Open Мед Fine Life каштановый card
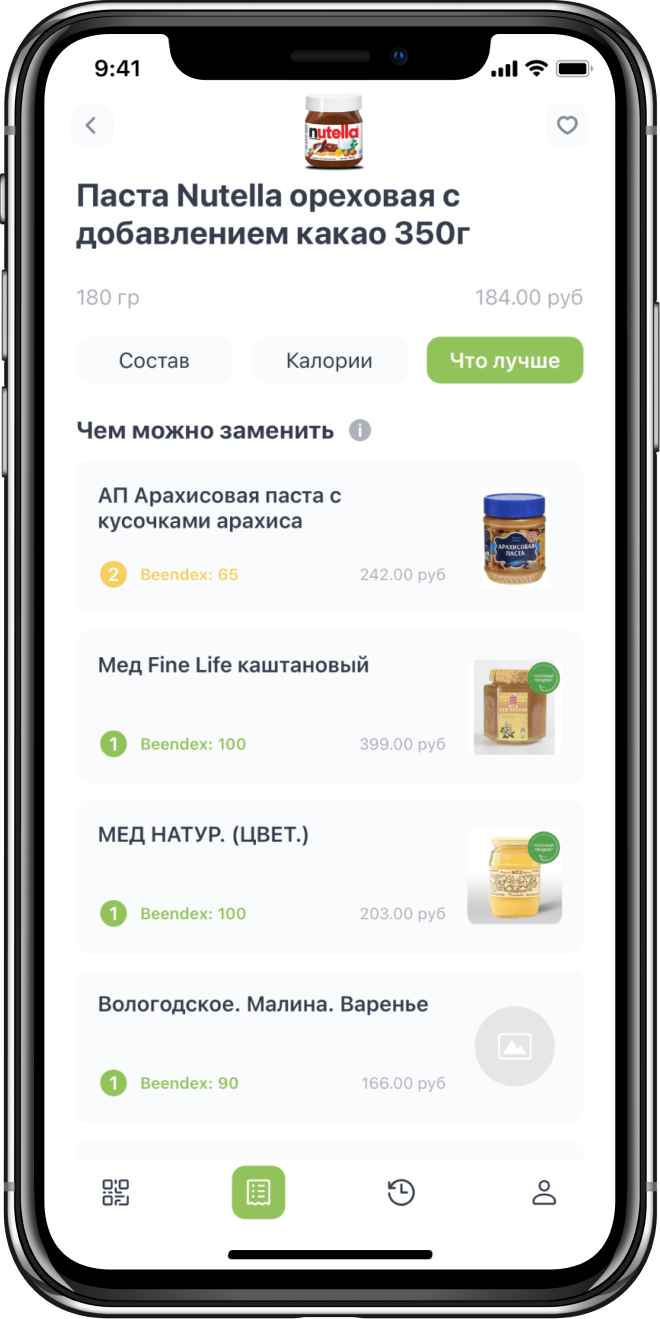The image size is (660, 1319). (x=329, y=707)
